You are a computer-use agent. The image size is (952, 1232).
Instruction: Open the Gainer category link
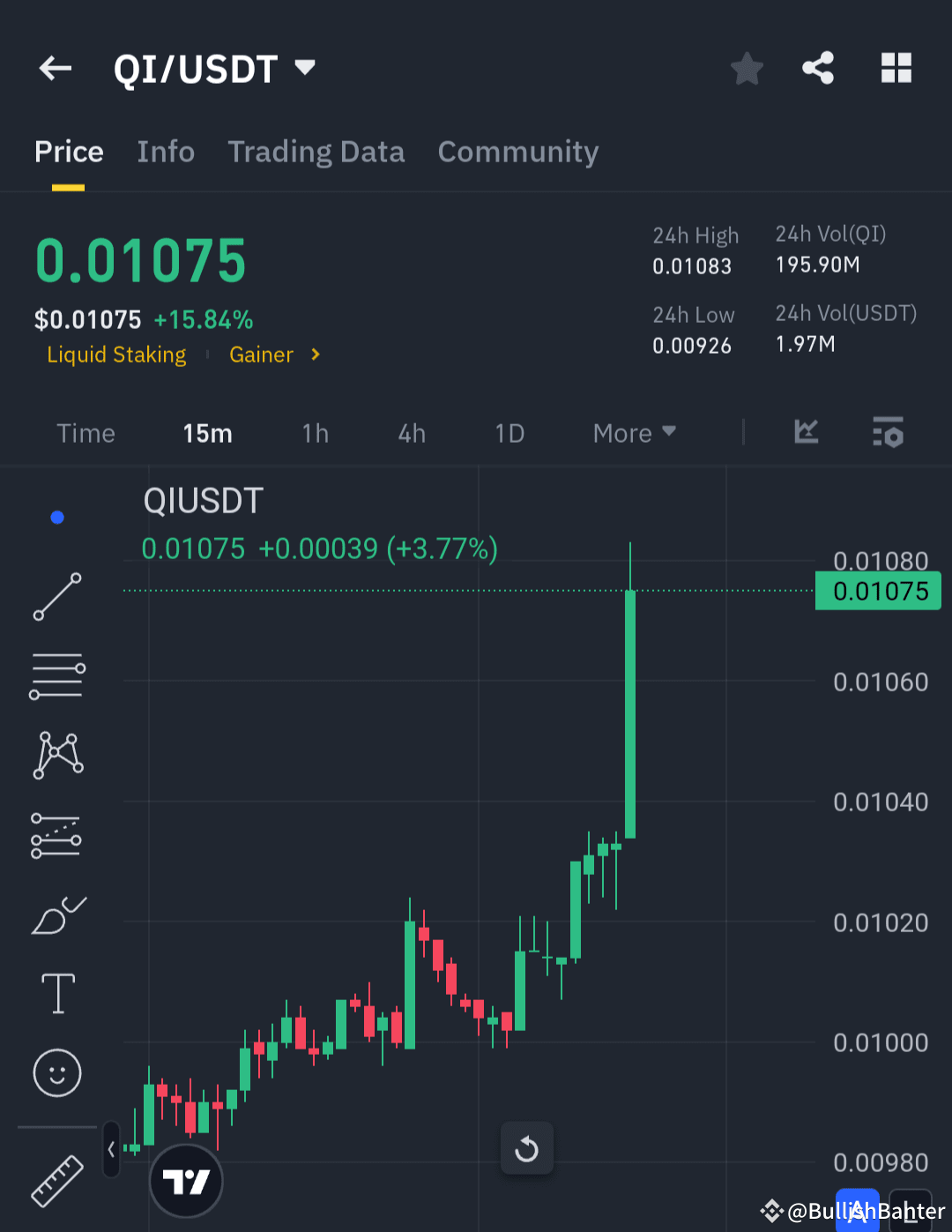tap(261, 355)
